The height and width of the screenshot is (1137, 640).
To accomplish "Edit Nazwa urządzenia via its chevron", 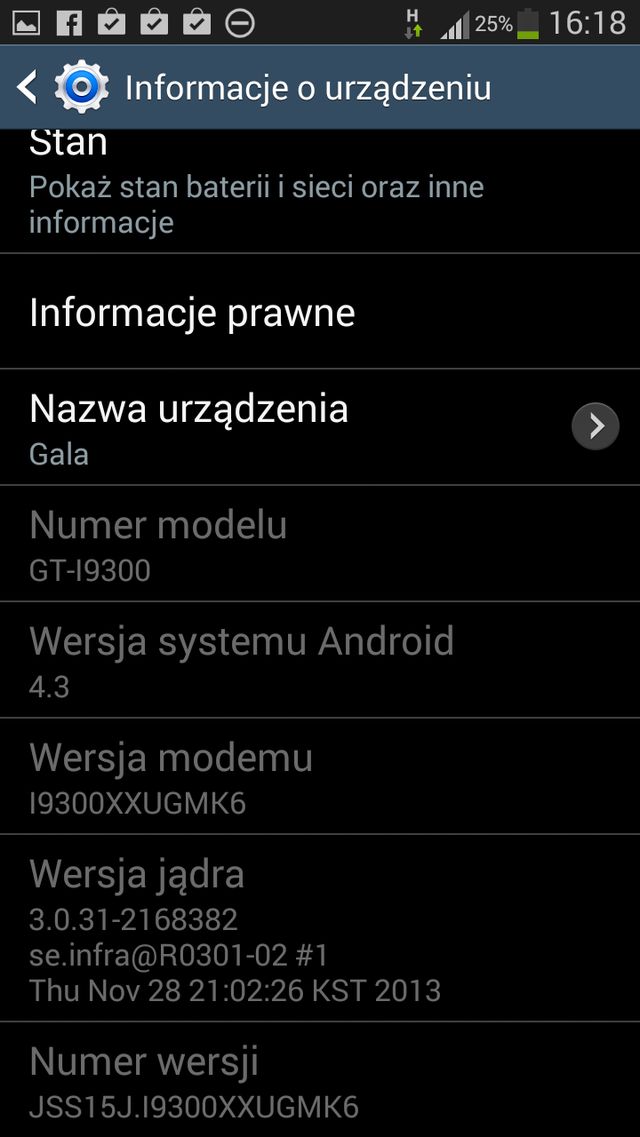I will (595, 426).
